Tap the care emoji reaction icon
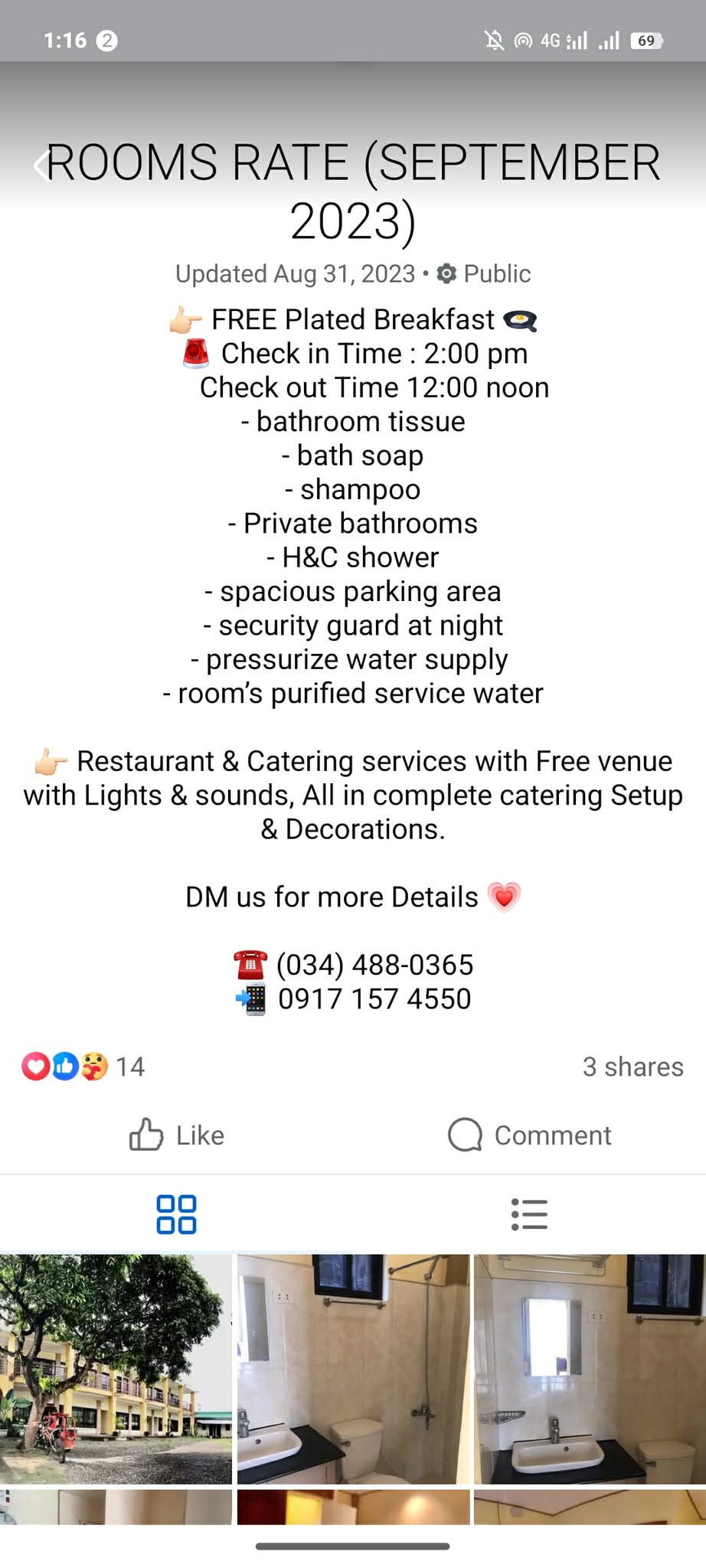The height and width of the screenshot is (1568, 706). pyautogui.click(x=93, y=1067)
